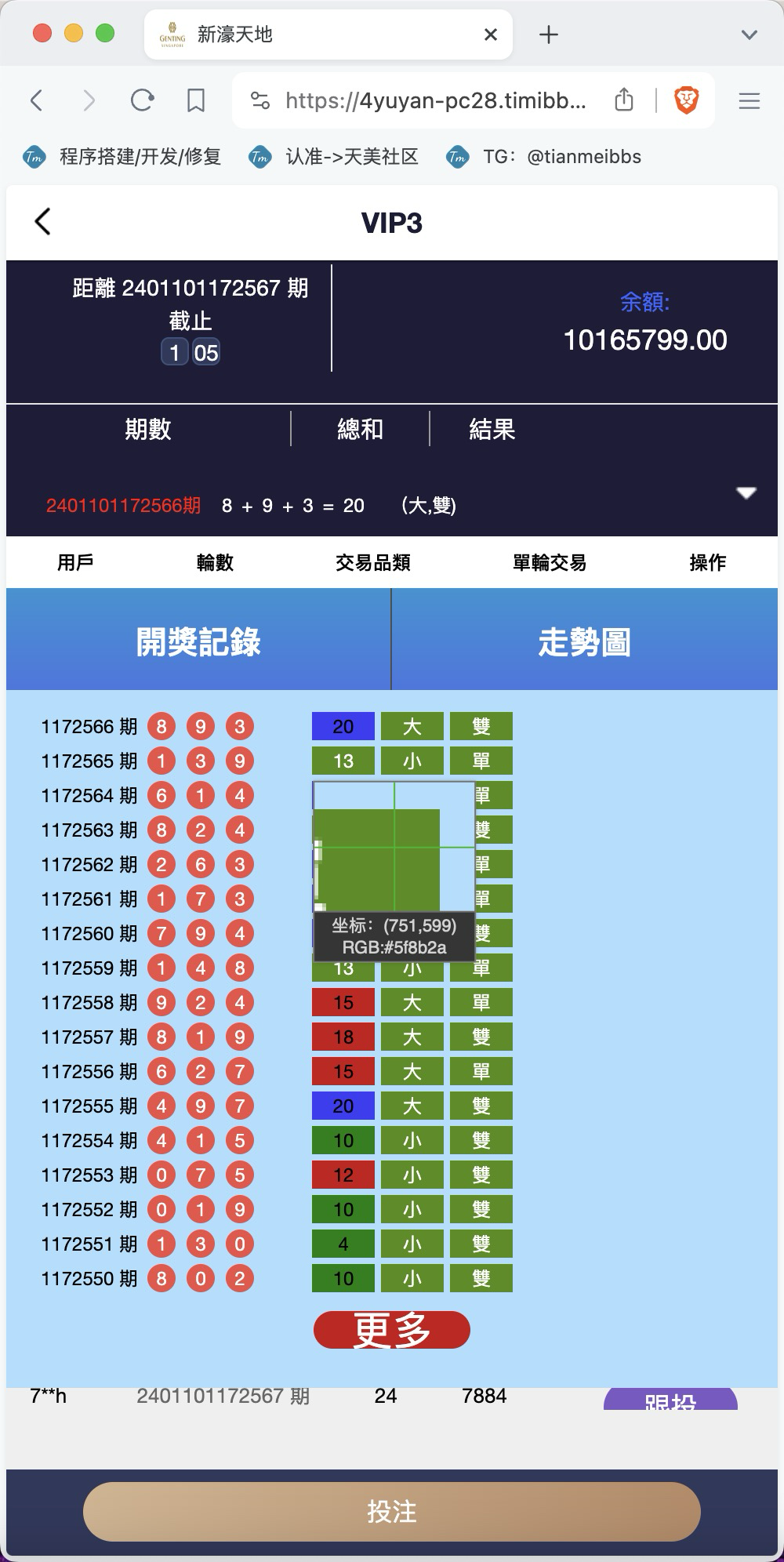The image size is (784, 1562).
Task: Focus the address bar URL
Action: click(435, 100)
